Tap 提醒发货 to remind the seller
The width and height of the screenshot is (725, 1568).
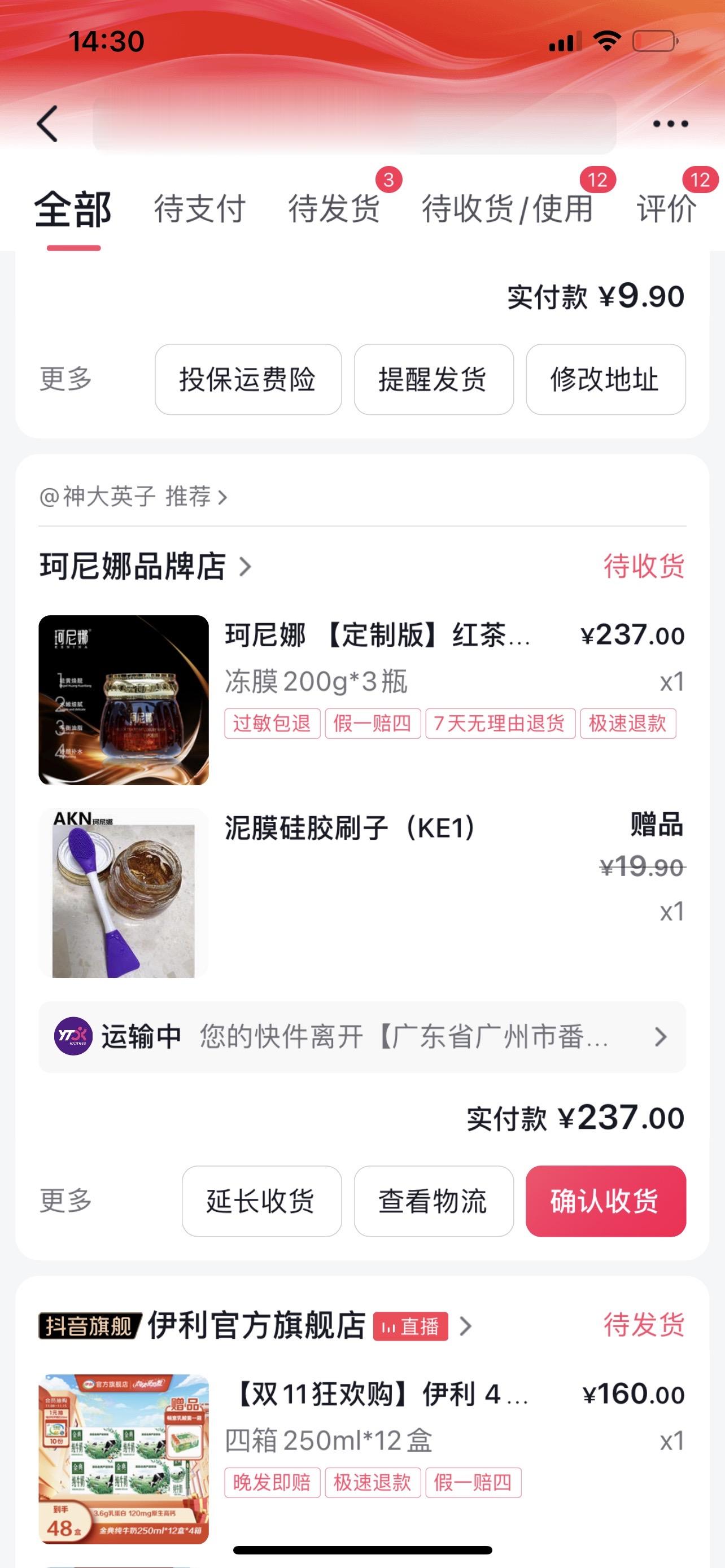coord(434,379)
